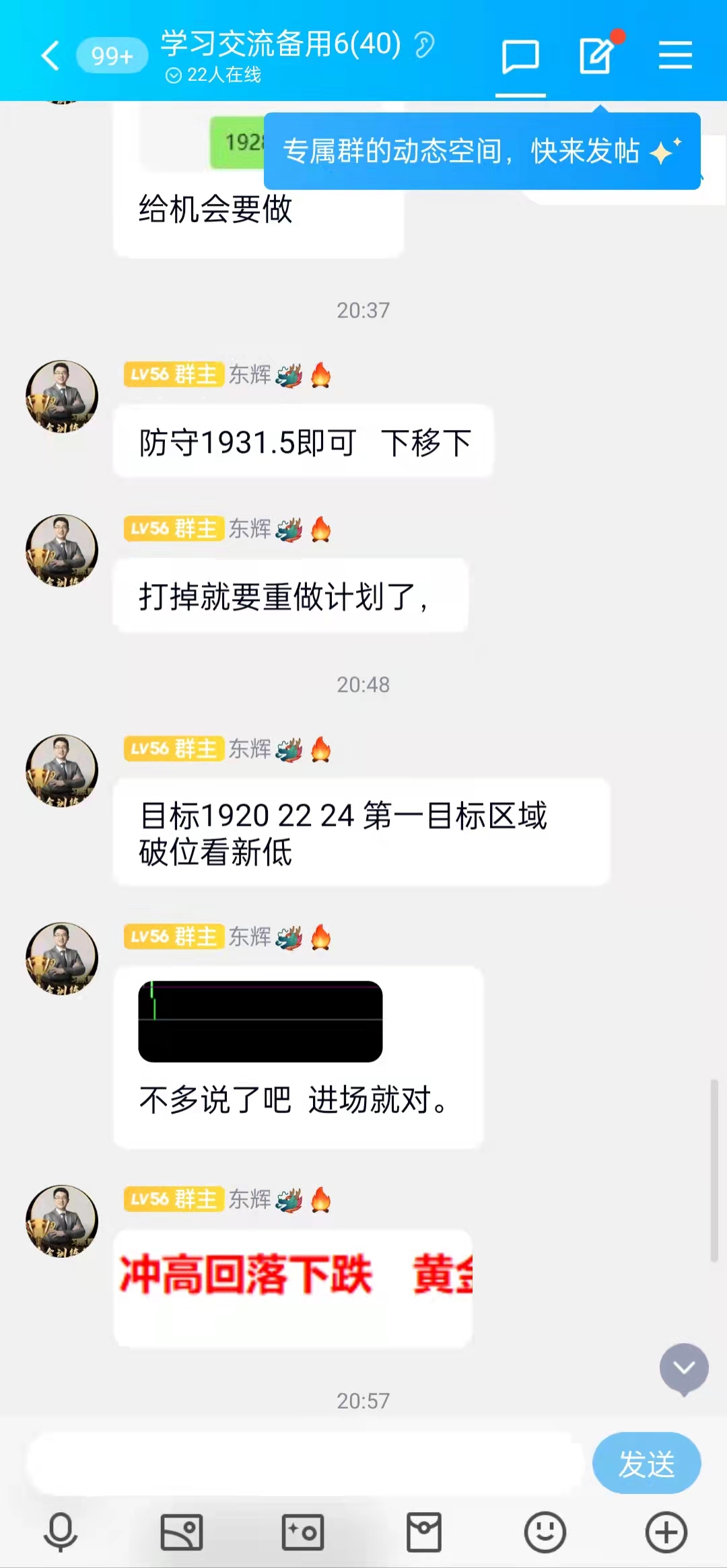Screen dimensions: 727x1568
Task: Open the camera icon in toolbar
Action: (x=303, y=1532)
